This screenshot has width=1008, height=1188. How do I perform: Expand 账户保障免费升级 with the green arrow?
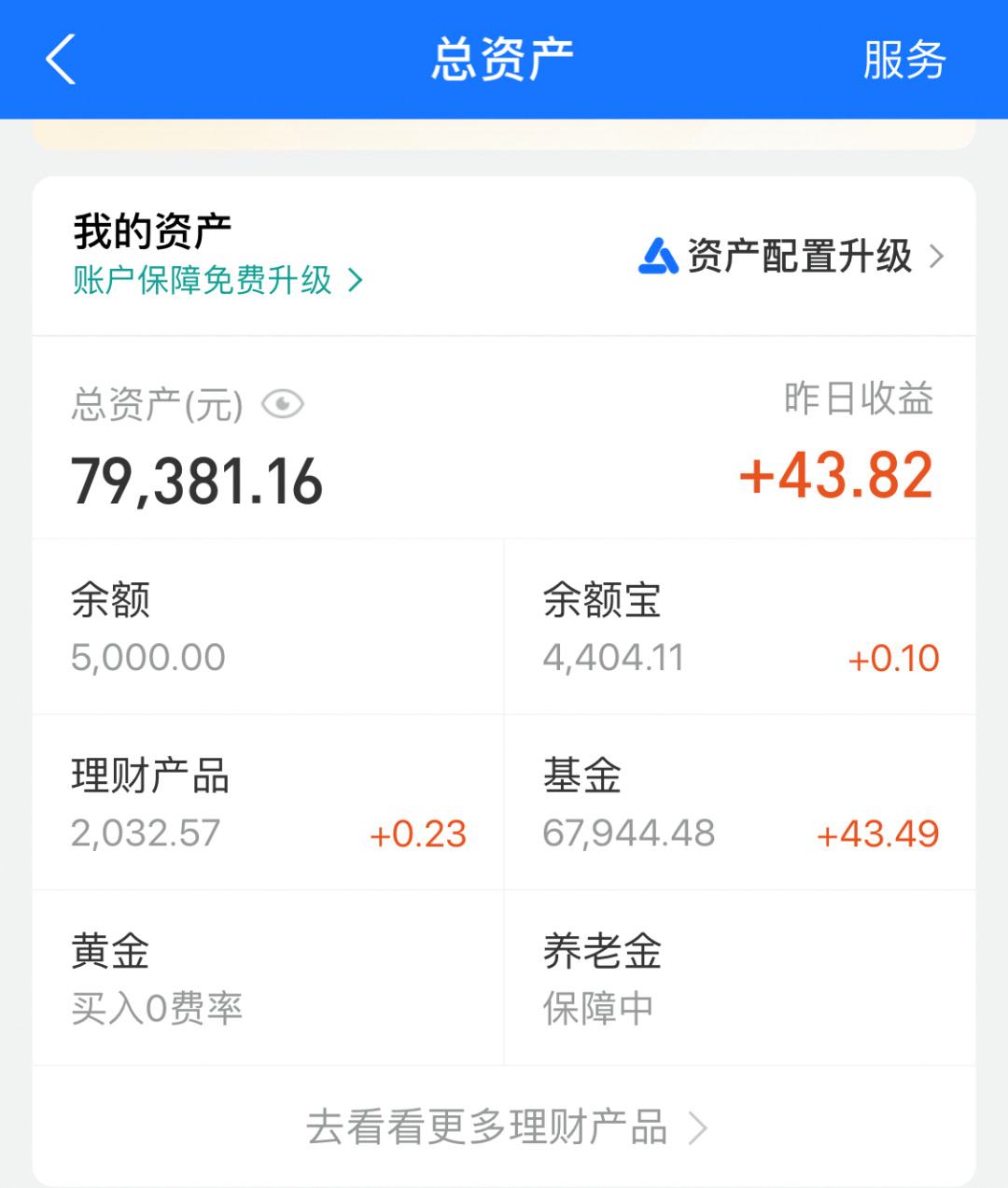click(x=355, y=278)
